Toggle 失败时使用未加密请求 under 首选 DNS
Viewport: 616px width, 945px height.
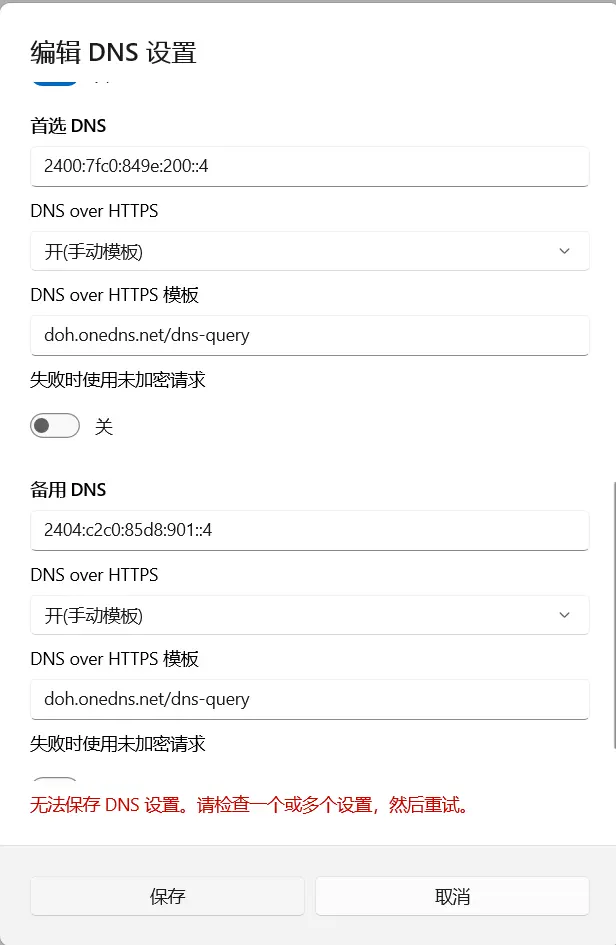point(55,426)
